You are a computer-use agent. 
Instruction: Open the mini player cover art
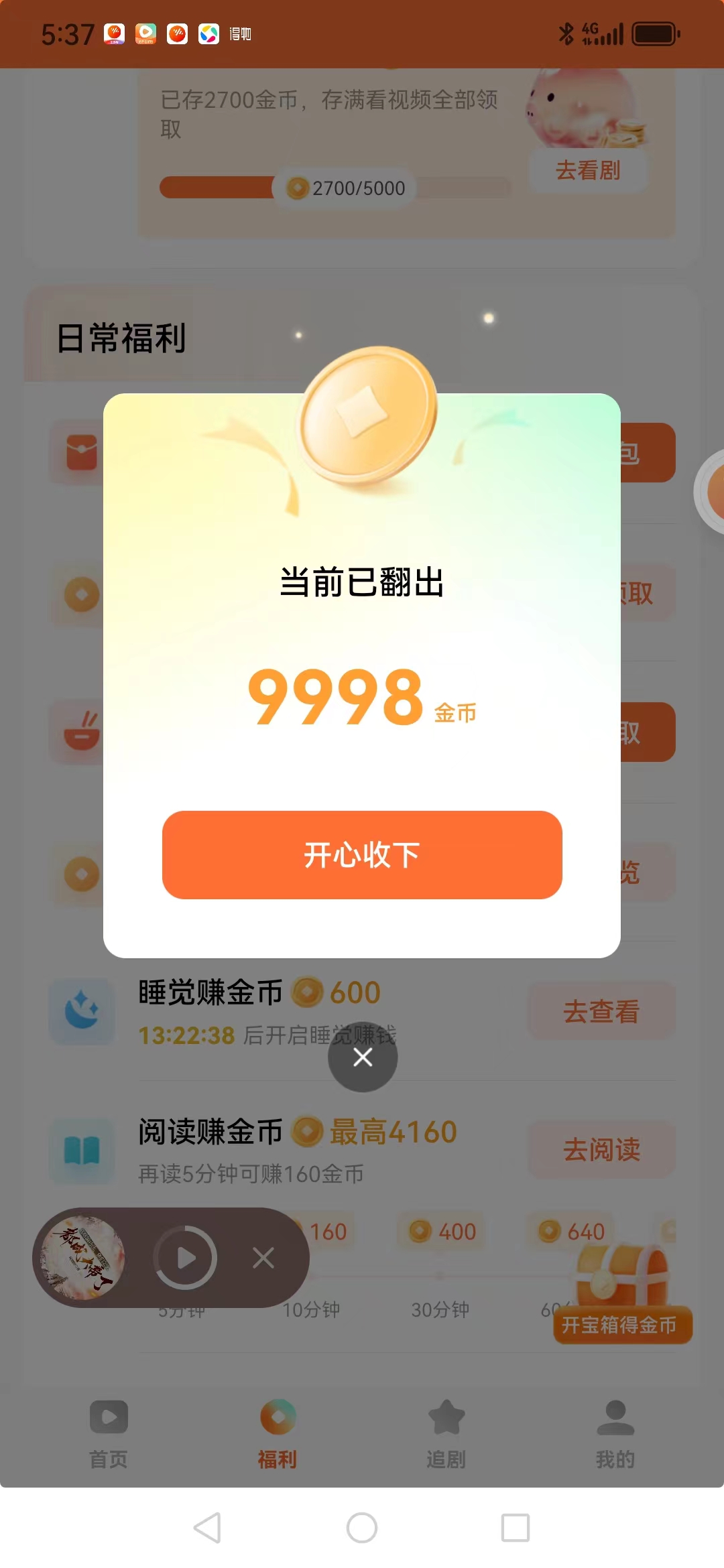click(x=83, y=1258)
